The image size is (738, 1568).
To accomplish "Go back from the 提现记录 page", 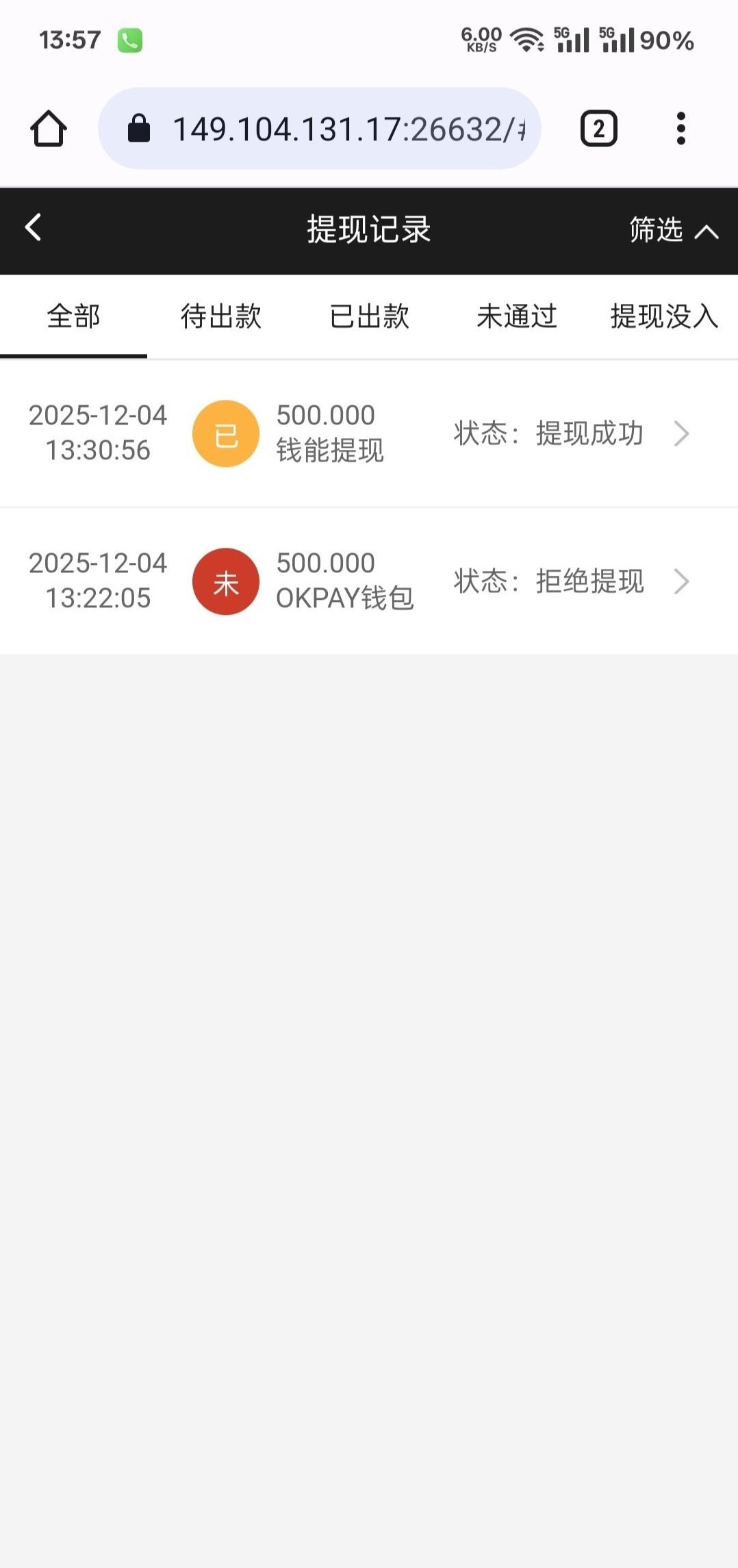I will 33,228.
